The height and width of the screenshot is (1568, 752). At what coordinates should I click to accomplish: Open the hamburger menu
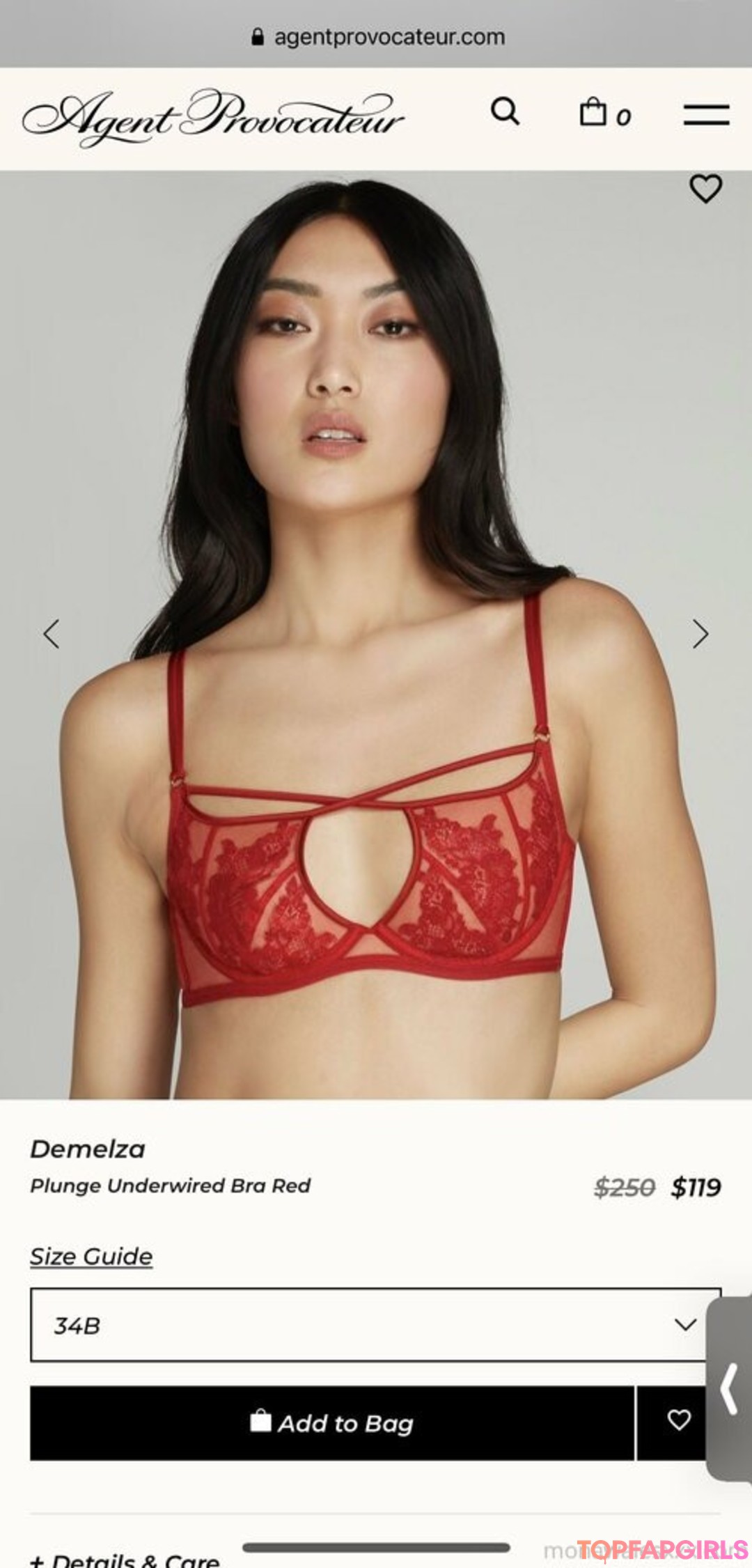(705, 115)
